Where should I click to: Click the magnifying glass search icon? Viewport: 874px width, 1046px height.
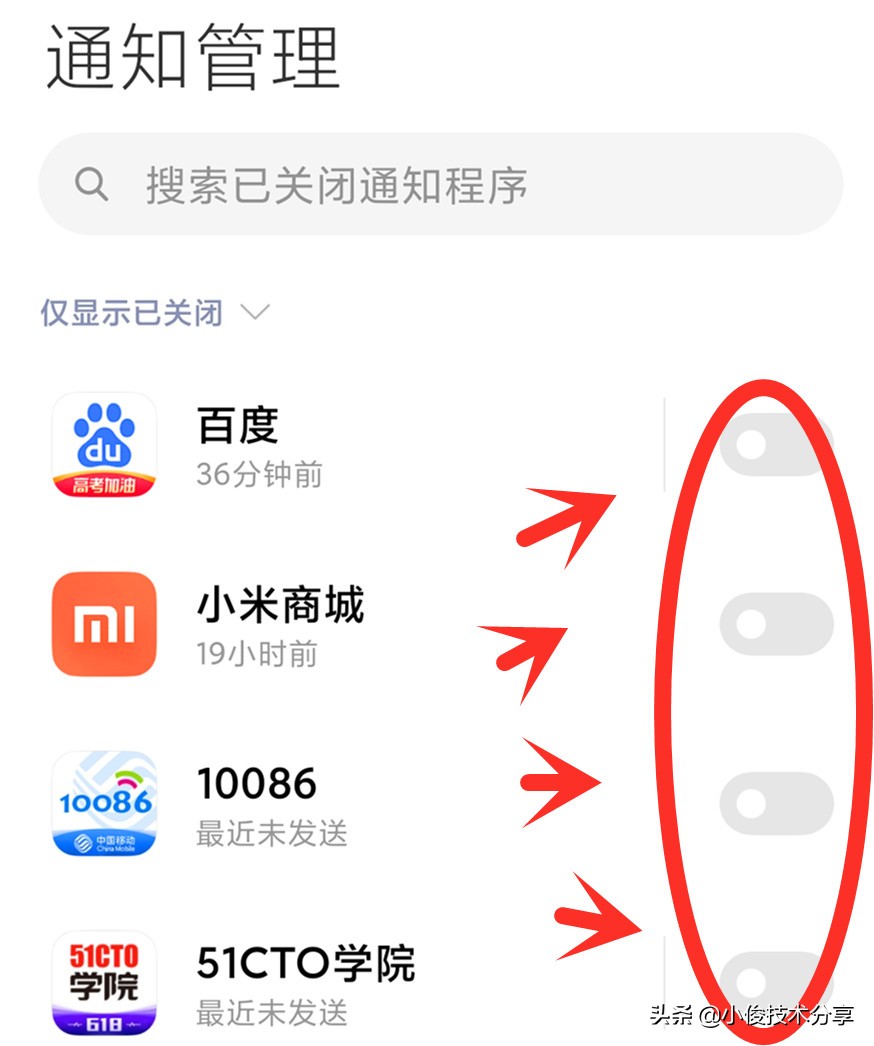(92, 183)
